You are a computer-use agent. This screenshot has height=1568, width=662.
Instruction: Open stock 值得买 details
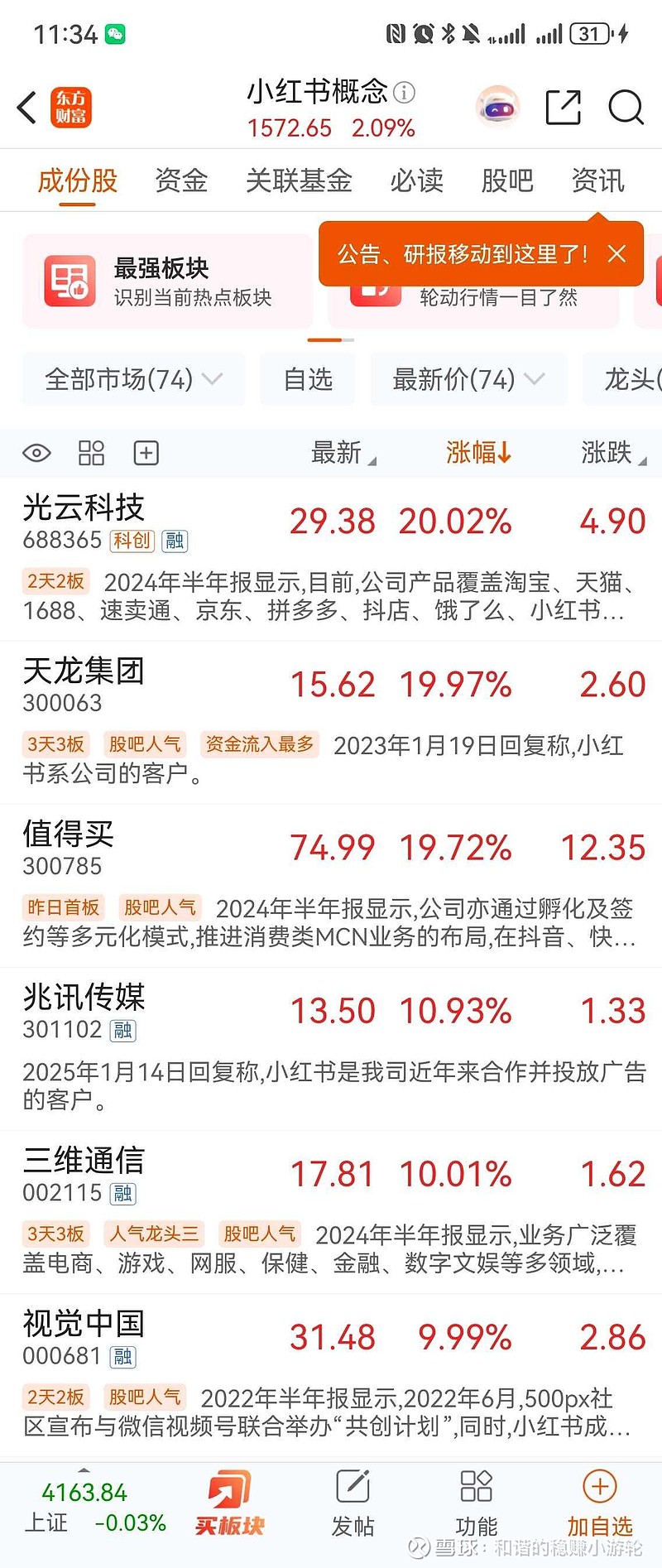[x=69, y=834]
